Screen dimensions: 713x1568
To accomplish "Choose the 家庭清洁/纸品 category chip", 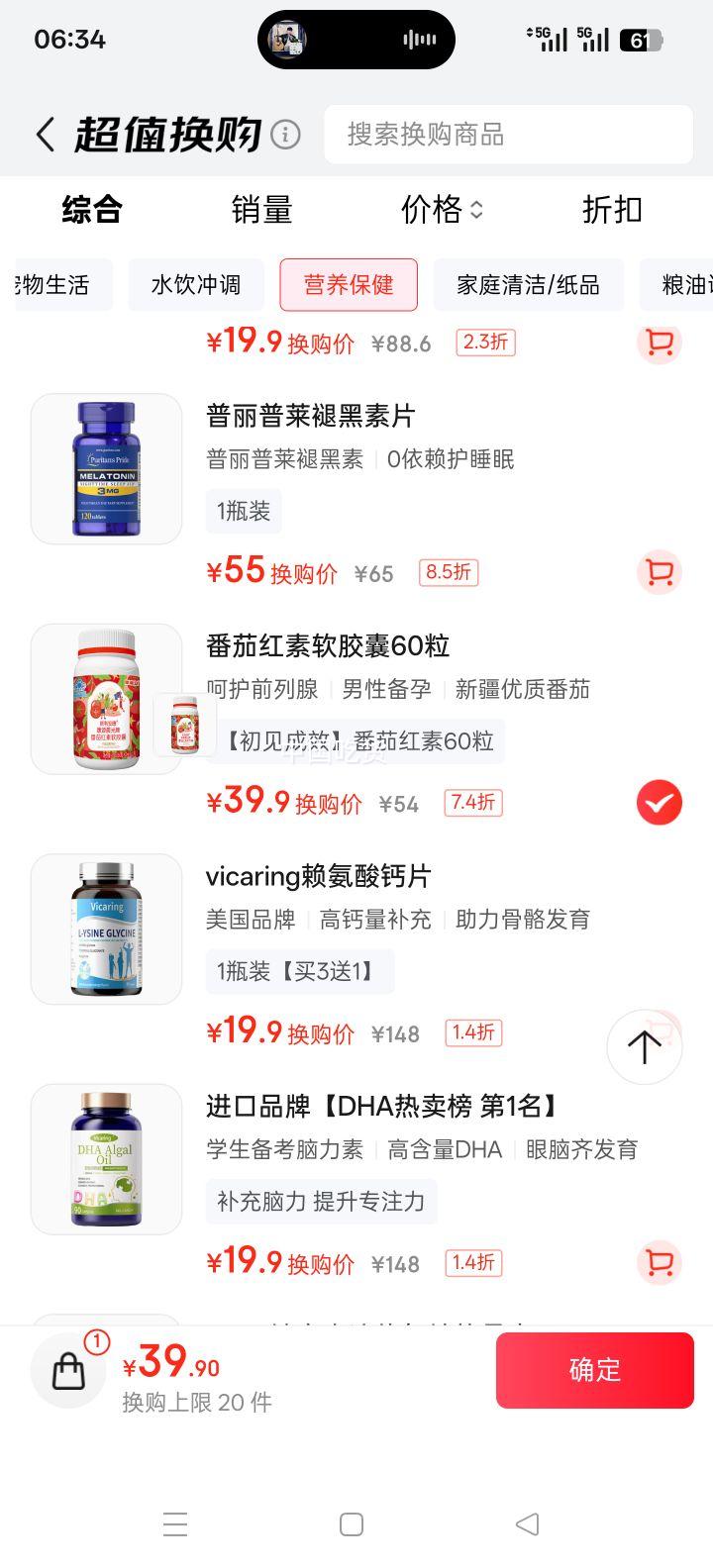I will pyautogui.click(x=528, y=285).
